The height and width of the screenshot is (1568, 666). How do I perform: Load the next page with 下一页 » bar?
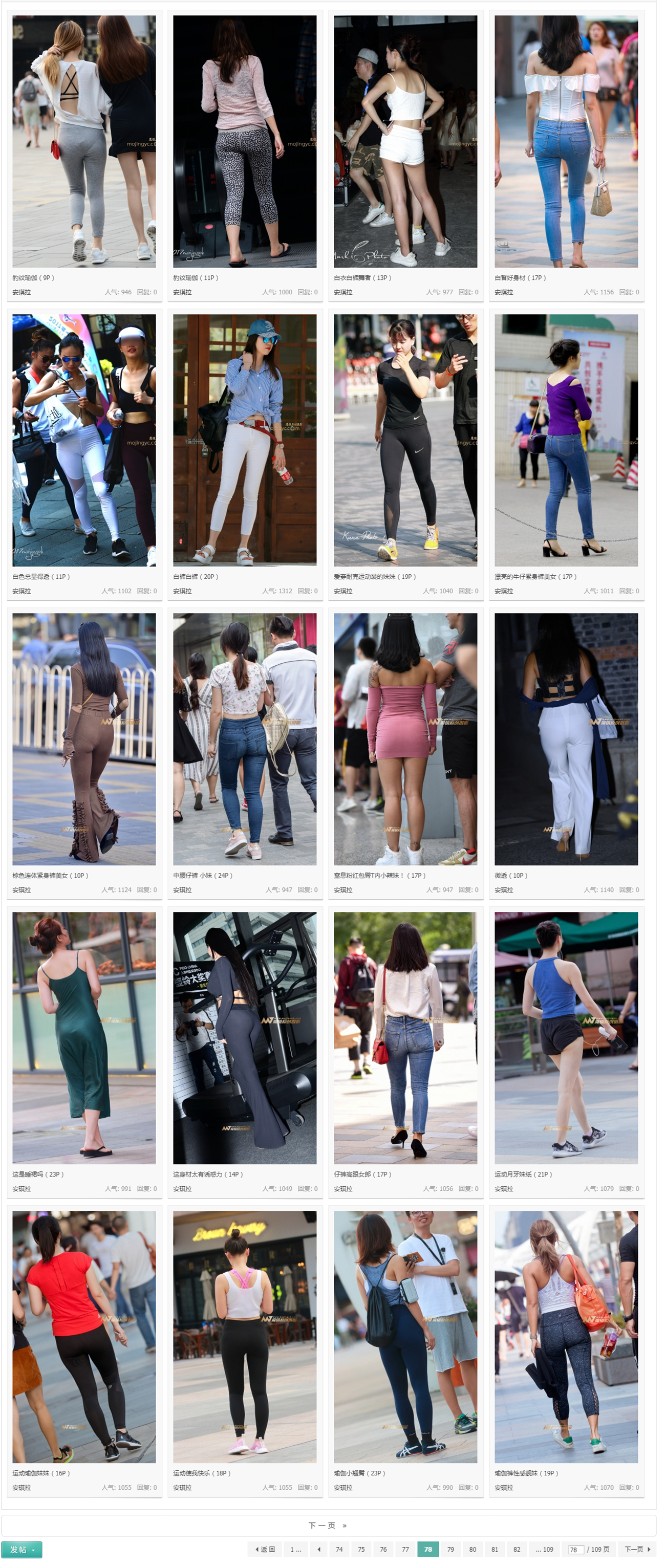click(328, 1525)
